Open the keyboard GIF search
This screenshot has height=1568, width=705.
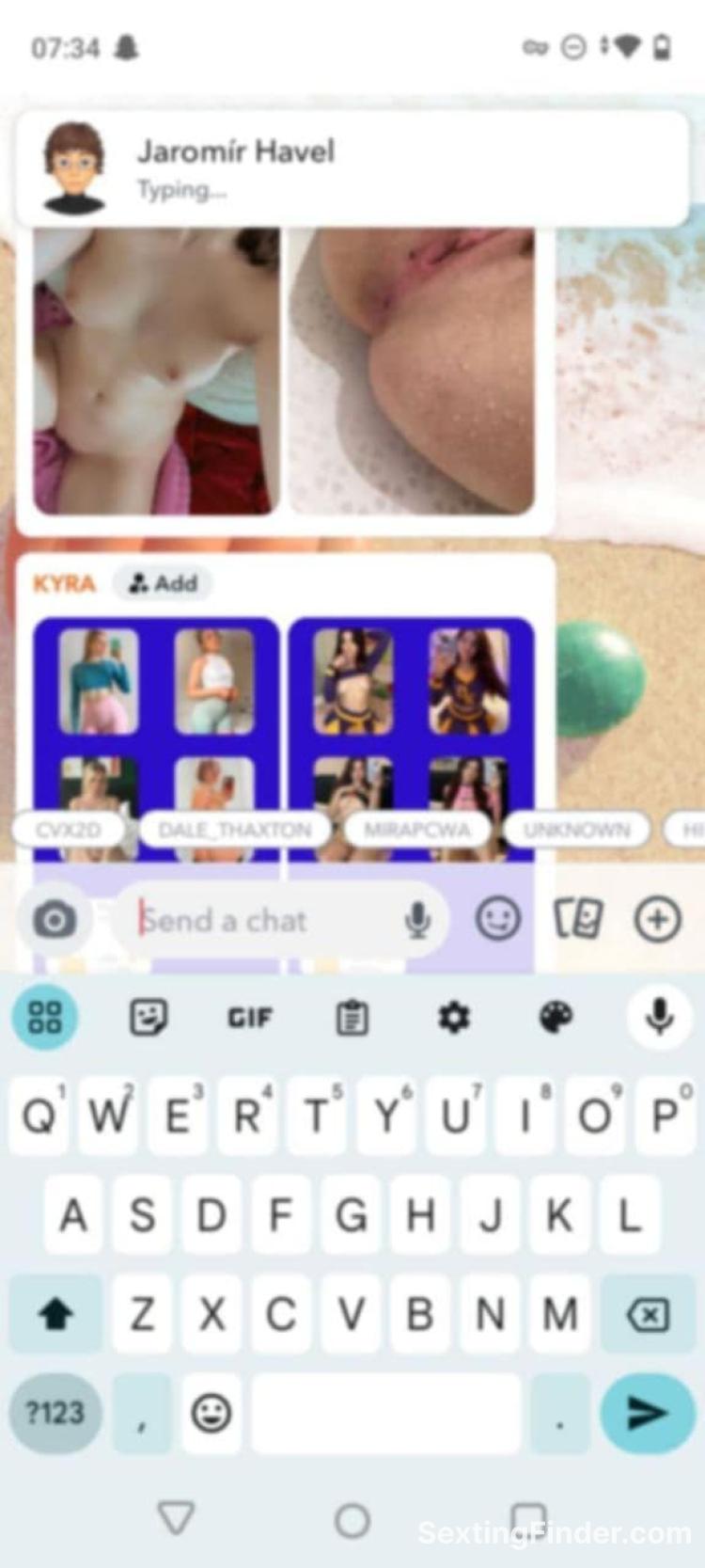250,1018
